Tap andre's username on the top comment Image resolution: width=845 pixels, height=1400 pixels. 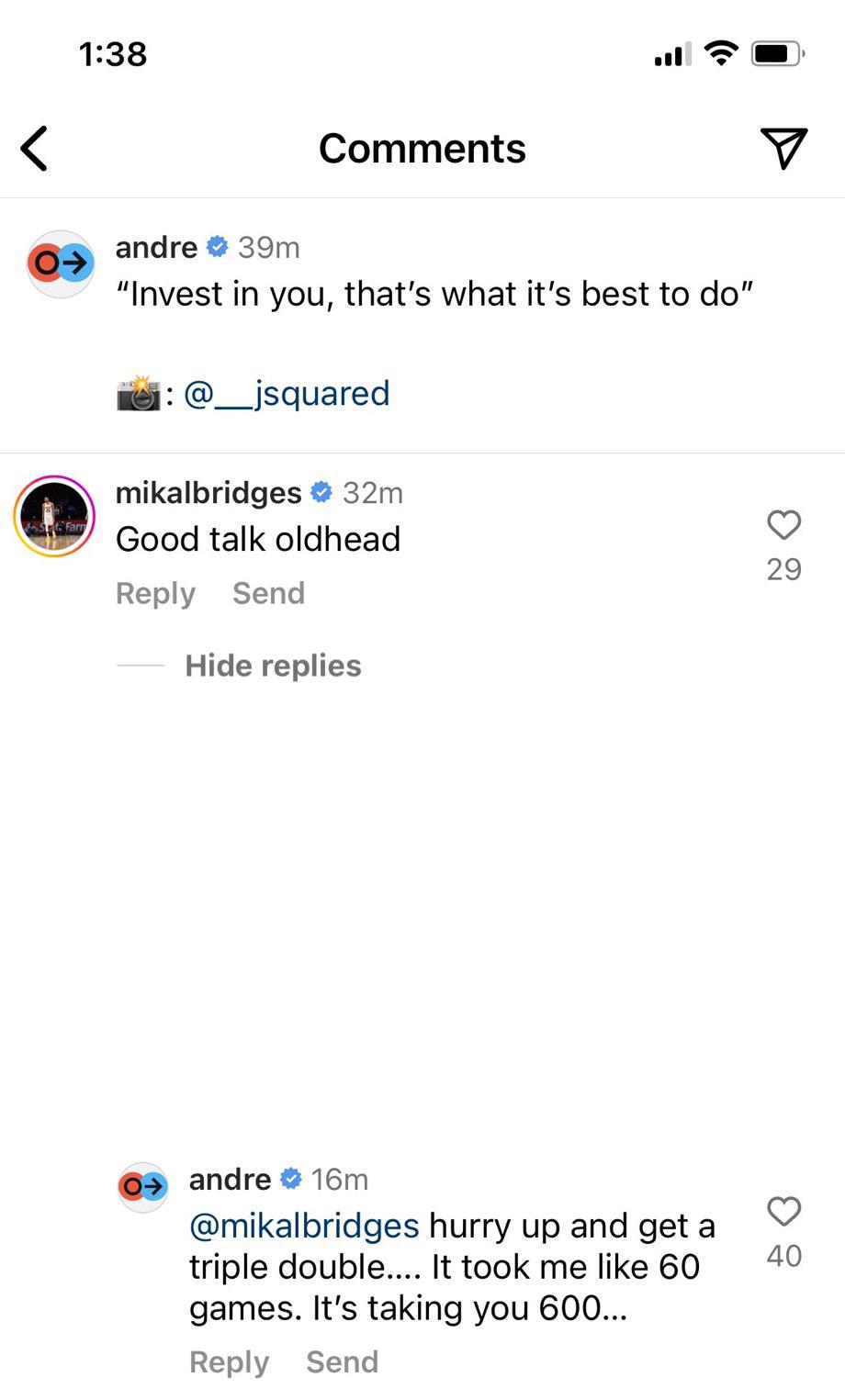point(154,246)
